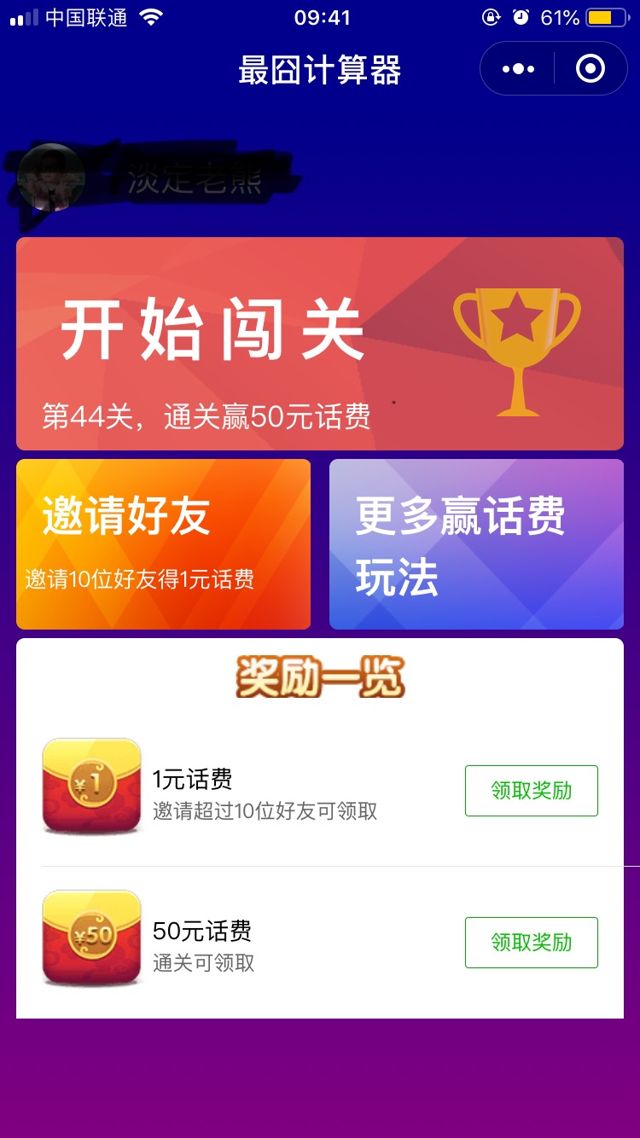640x1138 pixels.
Task: Start the 开始闯关 challenge
Action: [x=320, y=343]
